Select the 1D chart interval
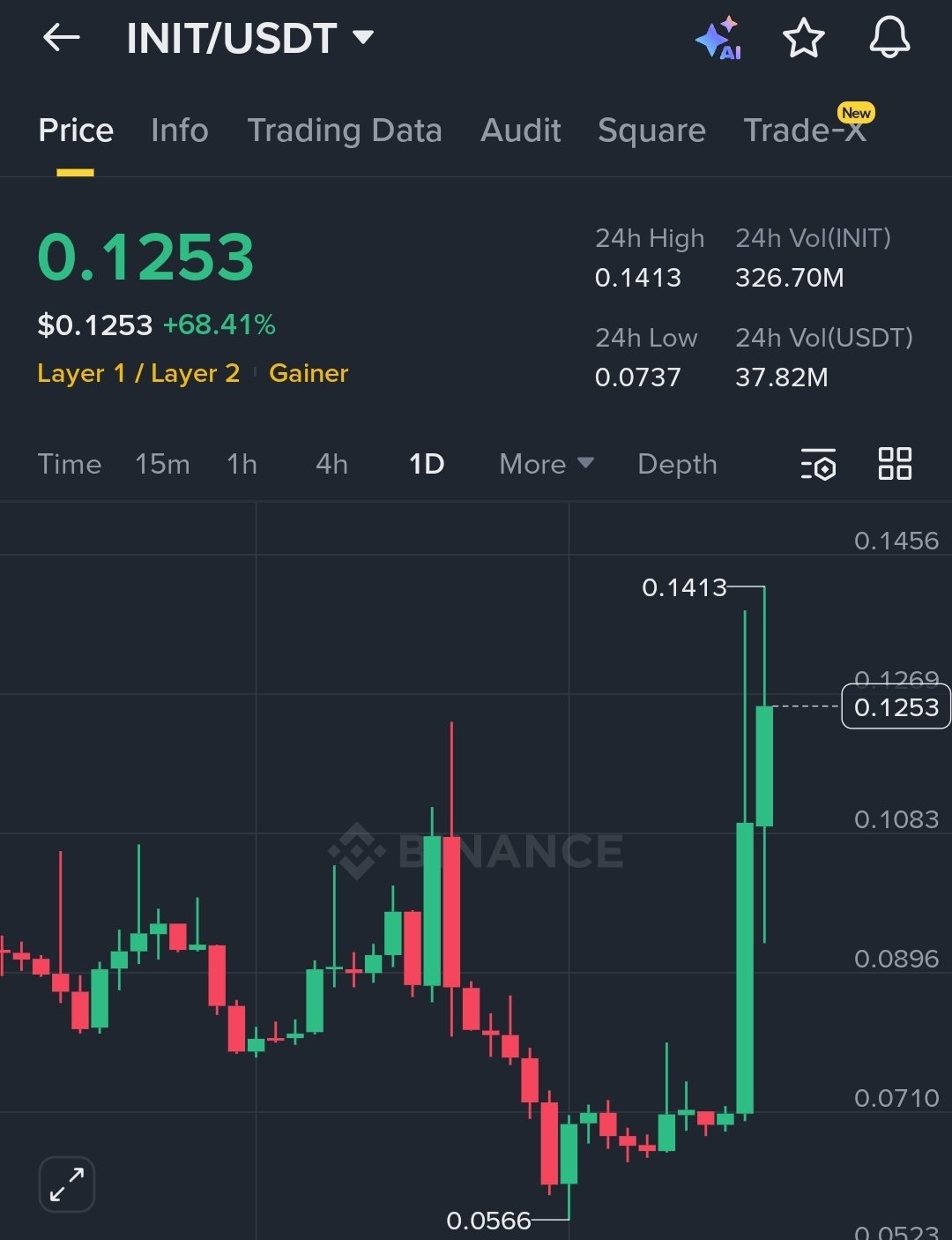The height and width of the screenshot is (1240, 952). click(x=427, y=464)
